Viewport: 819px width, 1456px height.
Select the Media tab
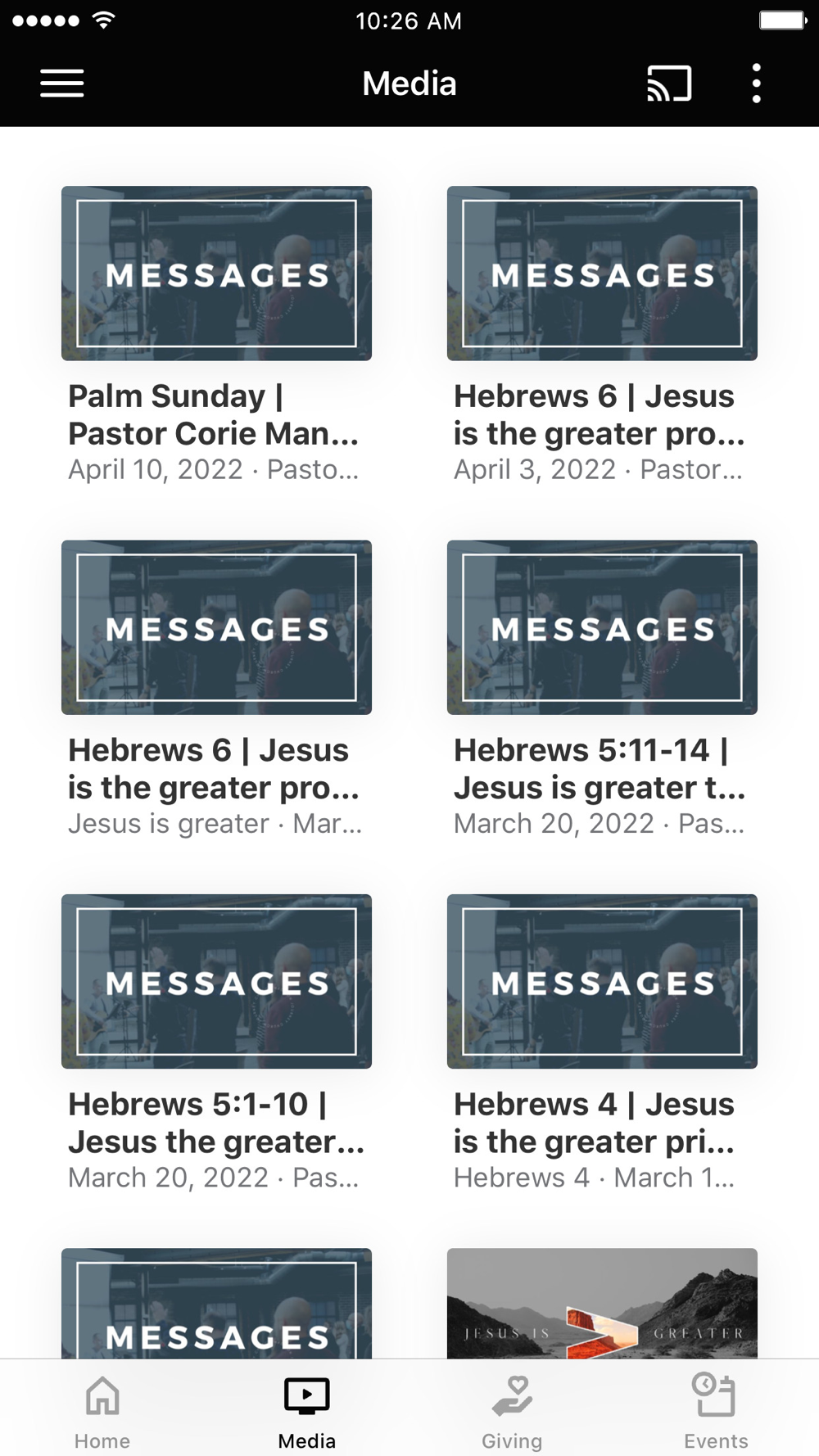click(x=307, y=1410)
